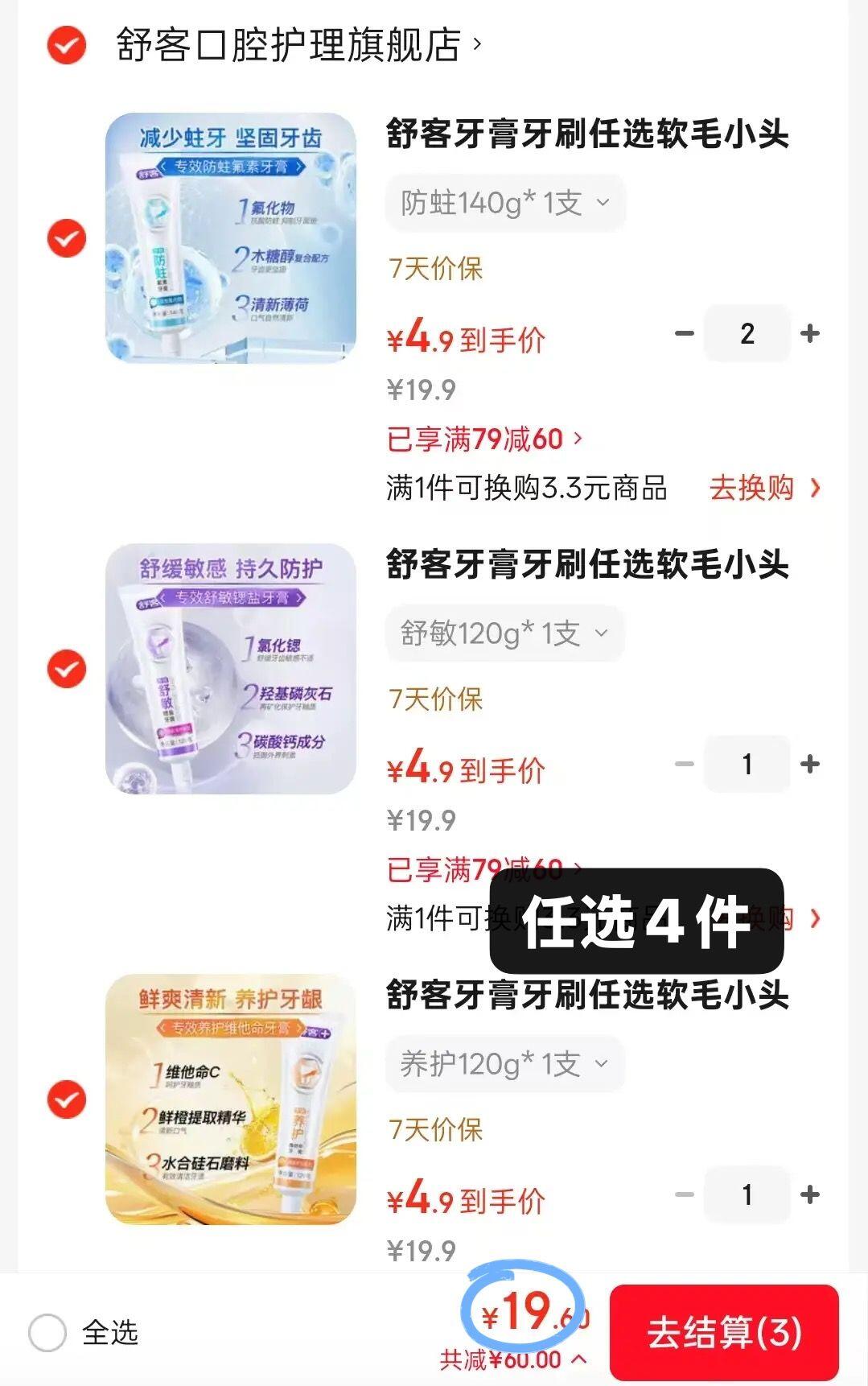Uncheck the 舒客口腔护理旗舰店 store checkbox
Viewport: 868px width, 1386px height.
[x=67, y=44]
